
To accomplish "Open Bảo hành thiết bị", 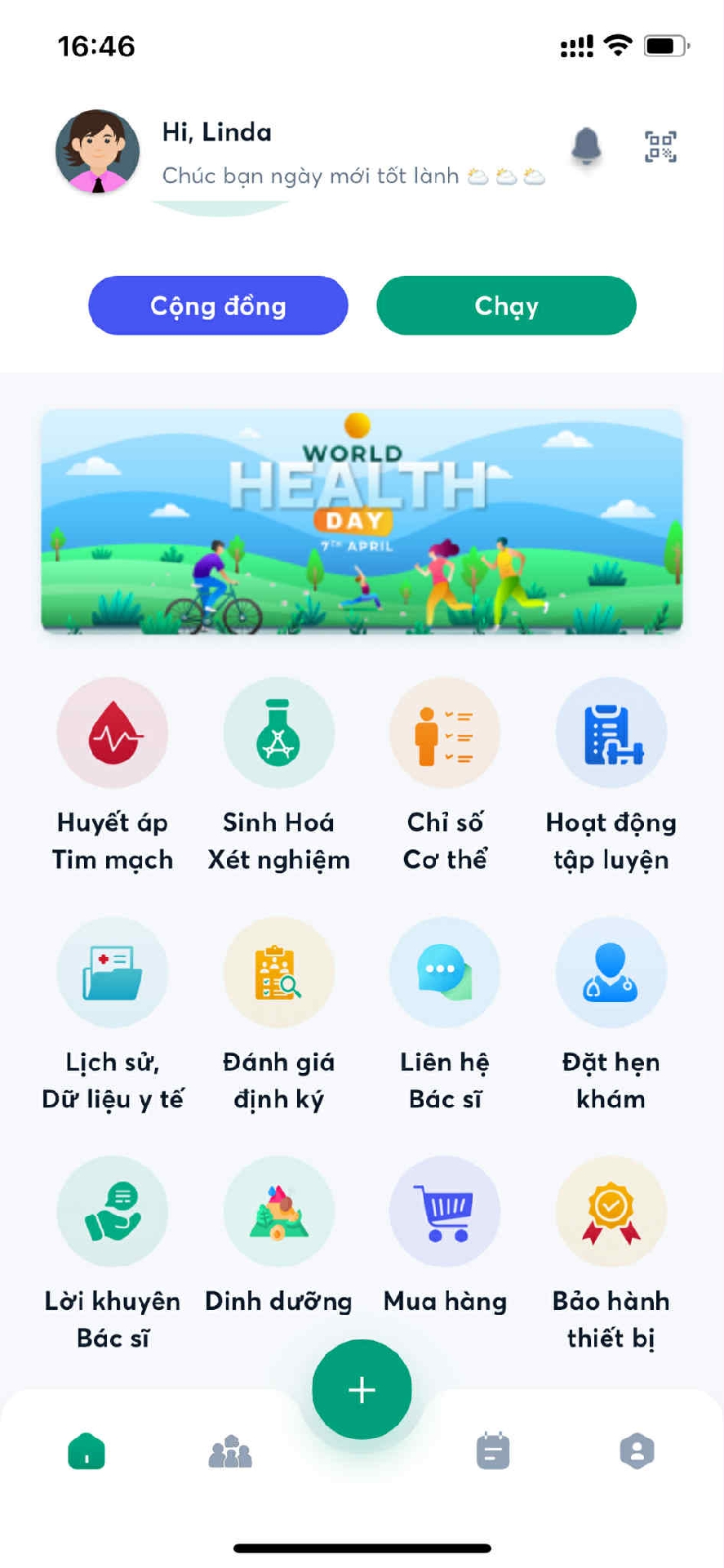I will (x=611, y=1211).
